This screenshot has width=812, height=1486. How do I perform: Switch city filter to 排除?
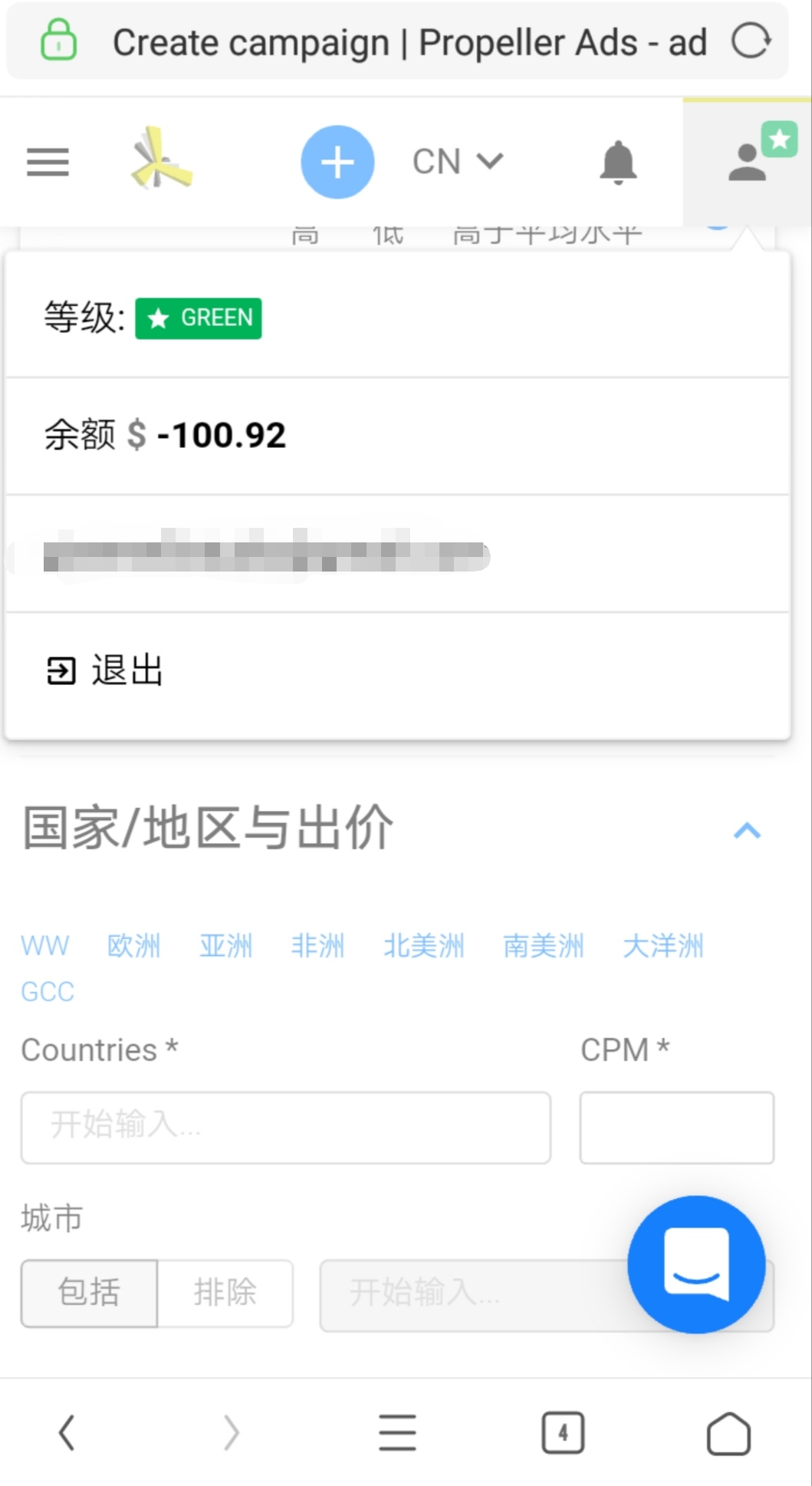[x=225, y=1293]
